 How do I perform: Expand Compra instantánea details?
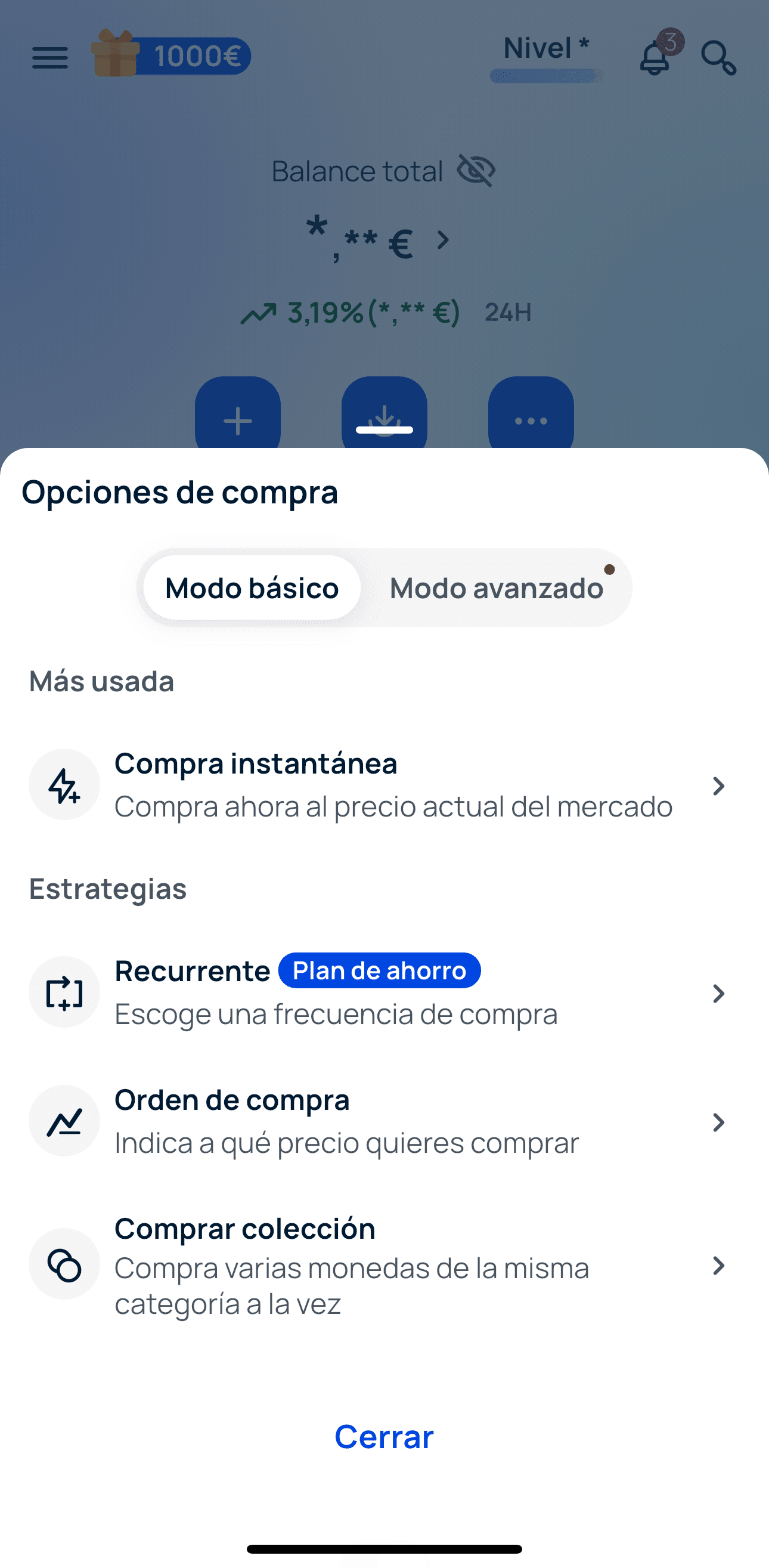(x=718, y=786)
